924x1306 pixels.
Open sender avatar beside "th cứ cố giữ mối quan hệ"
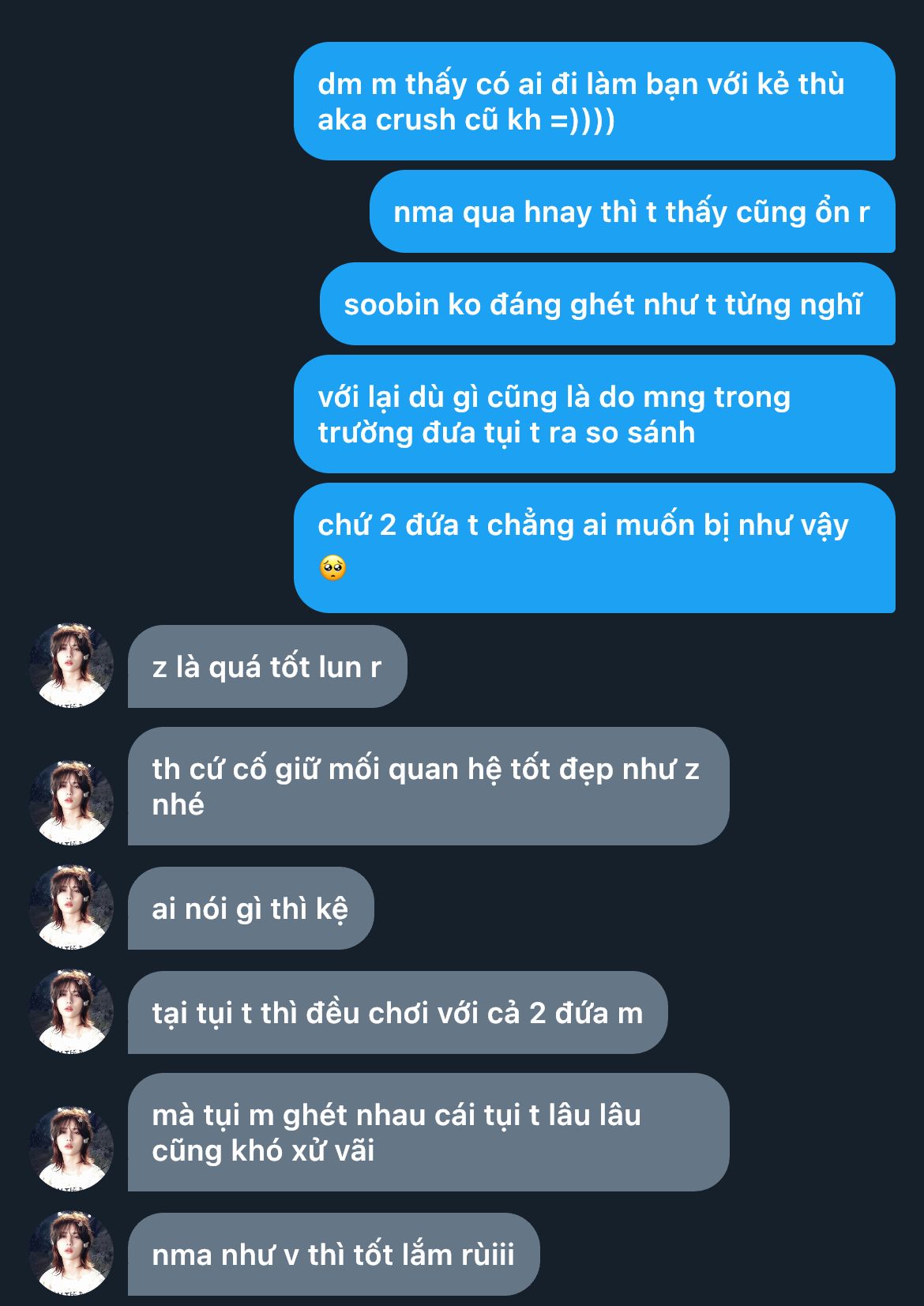(x=71, y=803)
